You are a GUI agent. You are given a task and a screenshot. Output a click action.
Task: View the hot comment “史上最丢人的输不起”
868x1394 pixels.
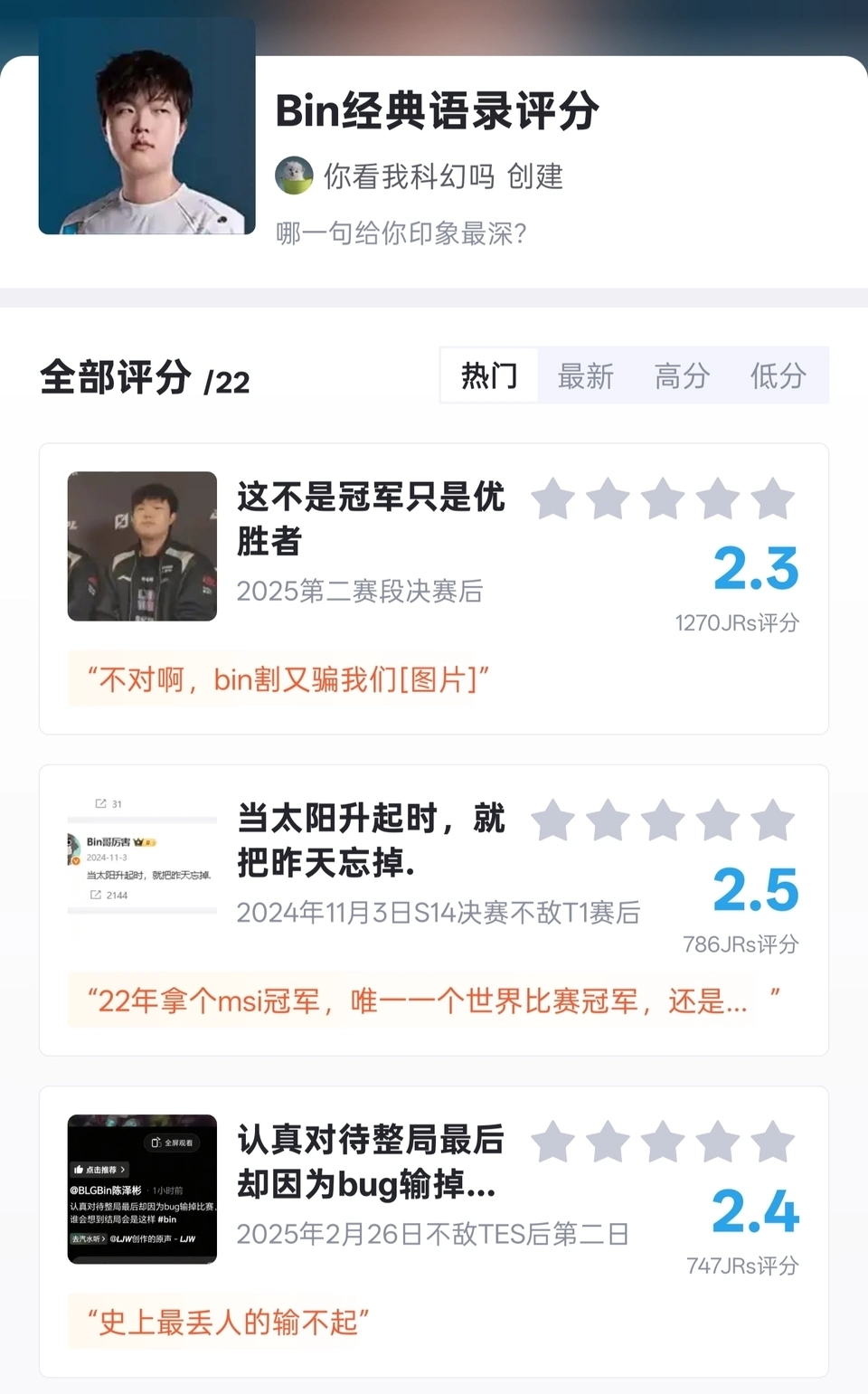[228, 1322]
